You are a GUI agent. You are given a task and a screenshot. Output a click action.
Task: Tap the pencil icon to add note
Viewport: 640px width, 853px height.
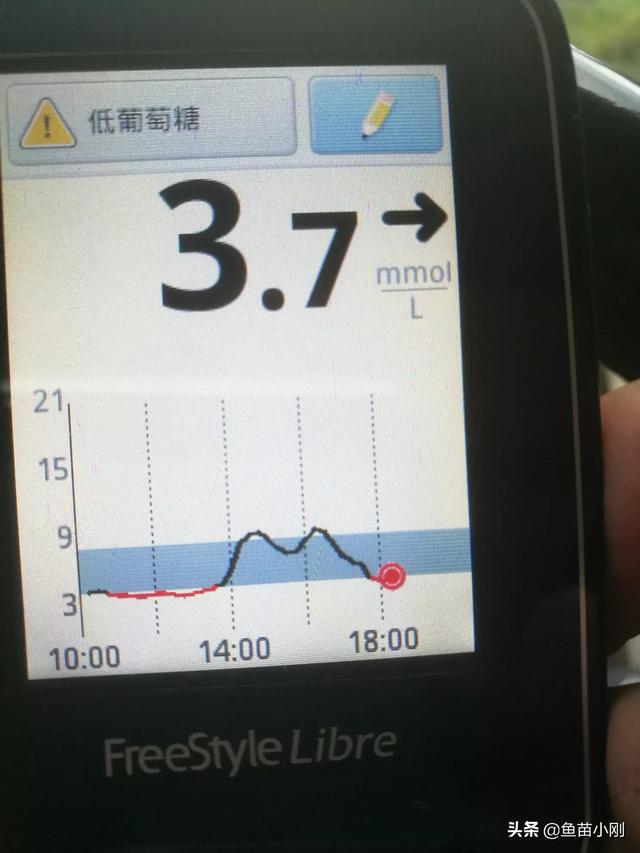coord(376,115)
